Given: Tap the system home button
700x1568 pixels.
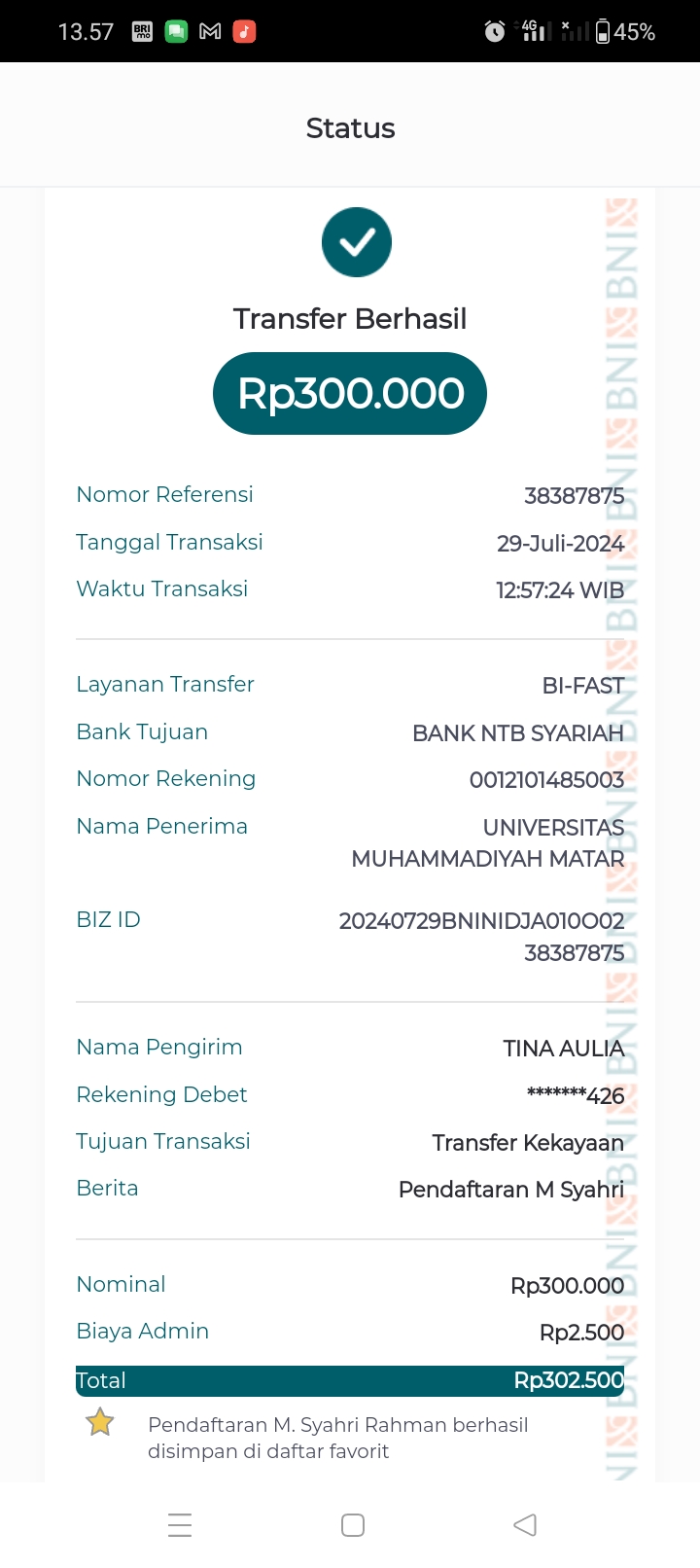Looking at the screenshot, I should coord(353,1524).
